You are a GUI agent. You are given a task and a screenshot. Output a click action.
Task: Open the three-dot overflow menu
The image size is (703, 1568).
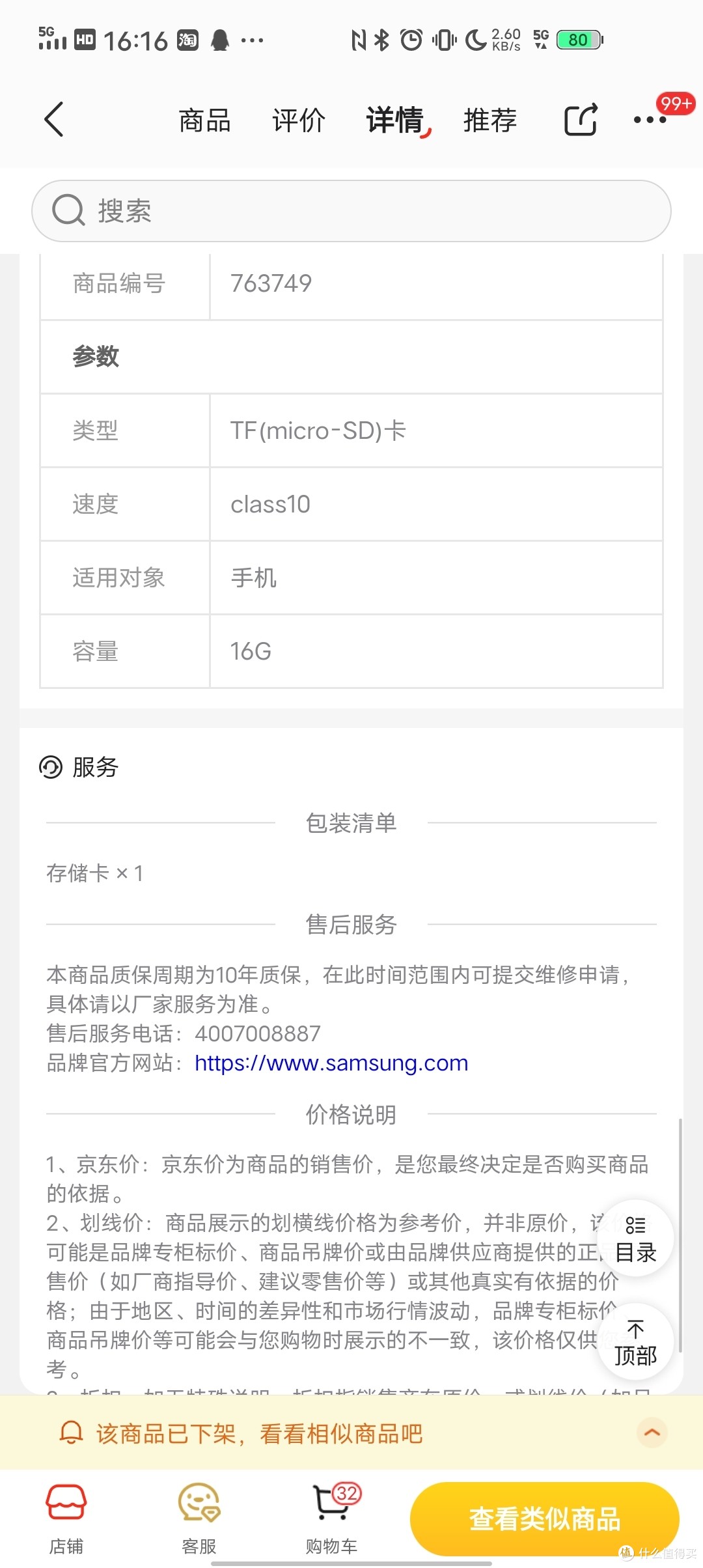(649, 120)
